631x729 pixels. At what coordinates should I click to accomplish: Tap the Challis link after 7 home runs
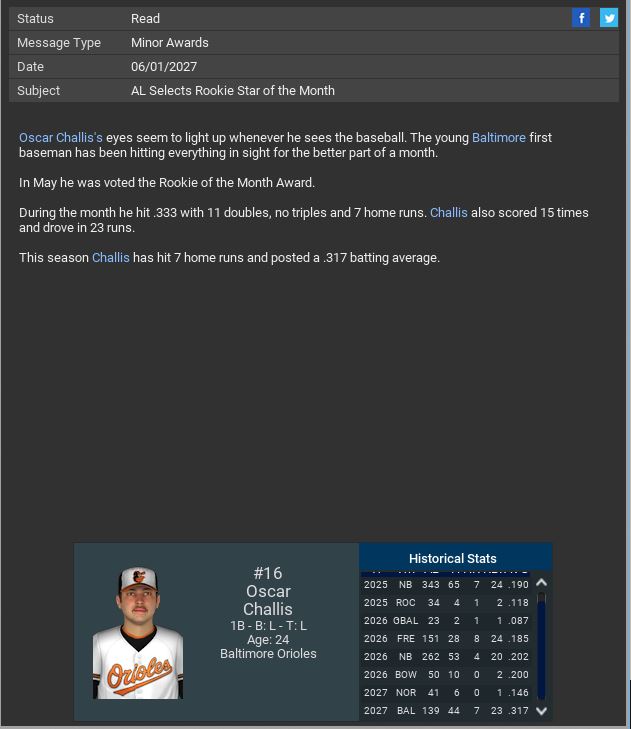click(x=448, y=213)
